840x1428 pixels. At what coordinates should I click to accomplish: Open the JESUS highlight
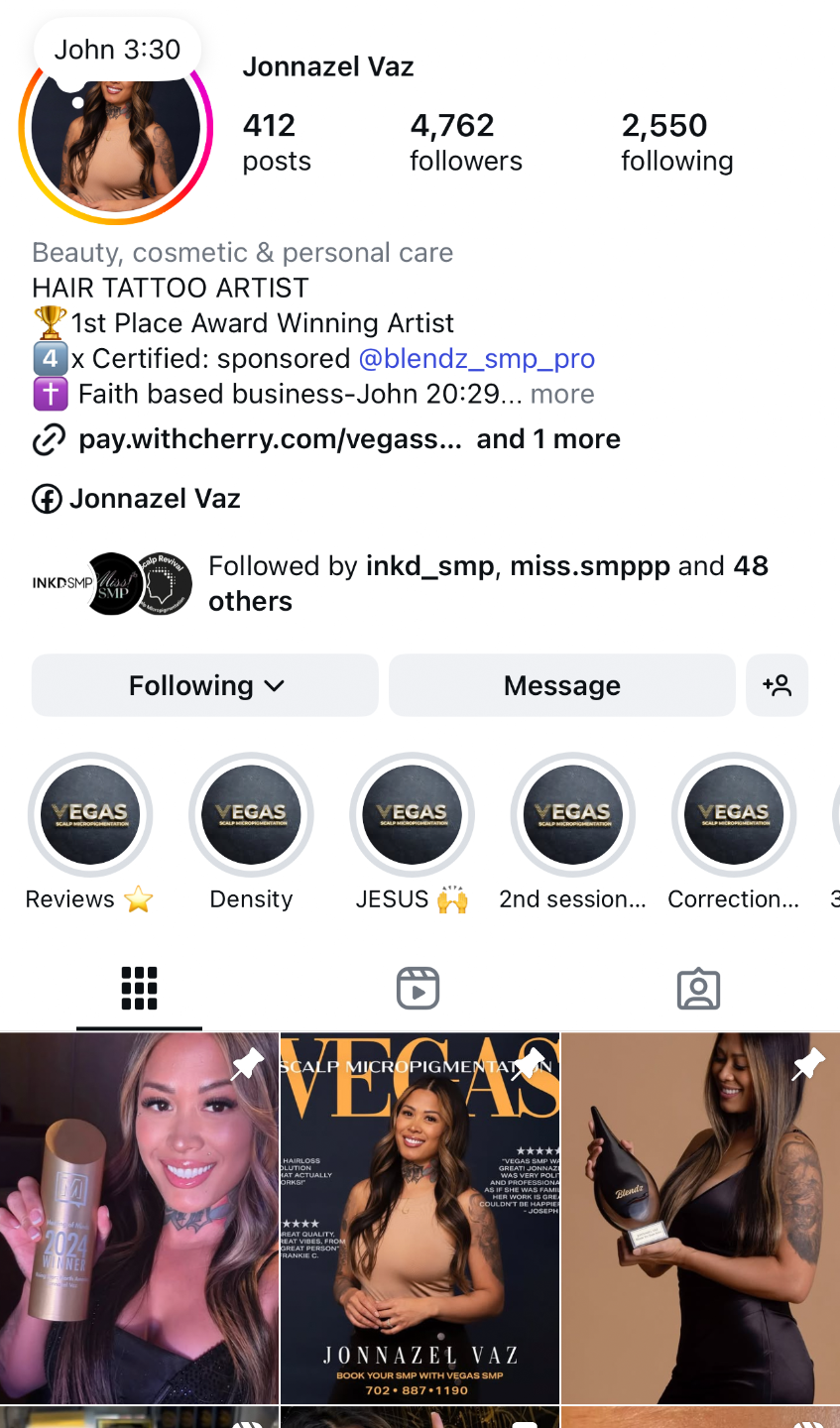point(412,815)
